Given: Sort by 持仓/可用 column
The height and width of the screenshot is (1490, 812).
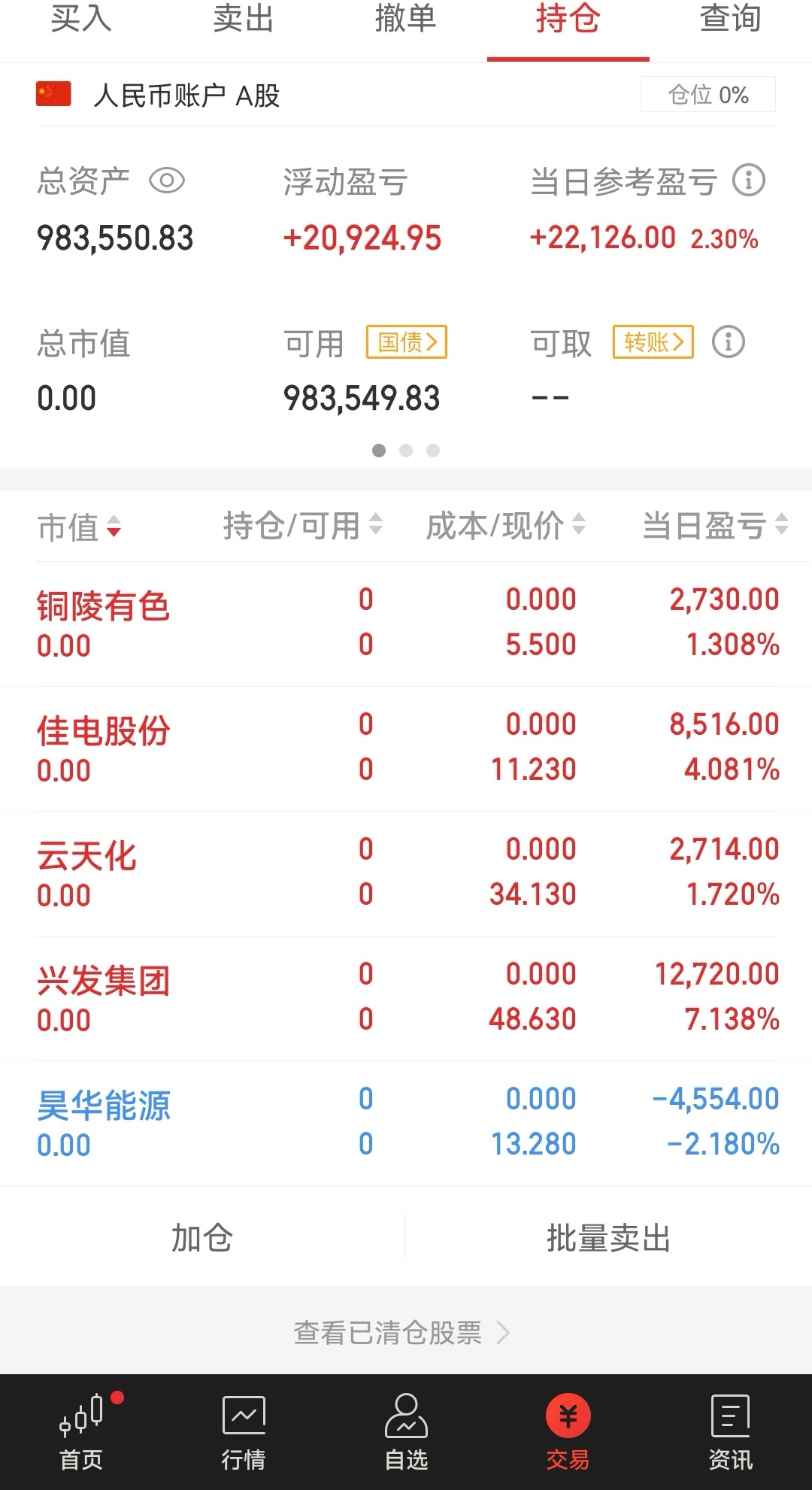Looking at the screenshot, I should click(x=303, y=525).
